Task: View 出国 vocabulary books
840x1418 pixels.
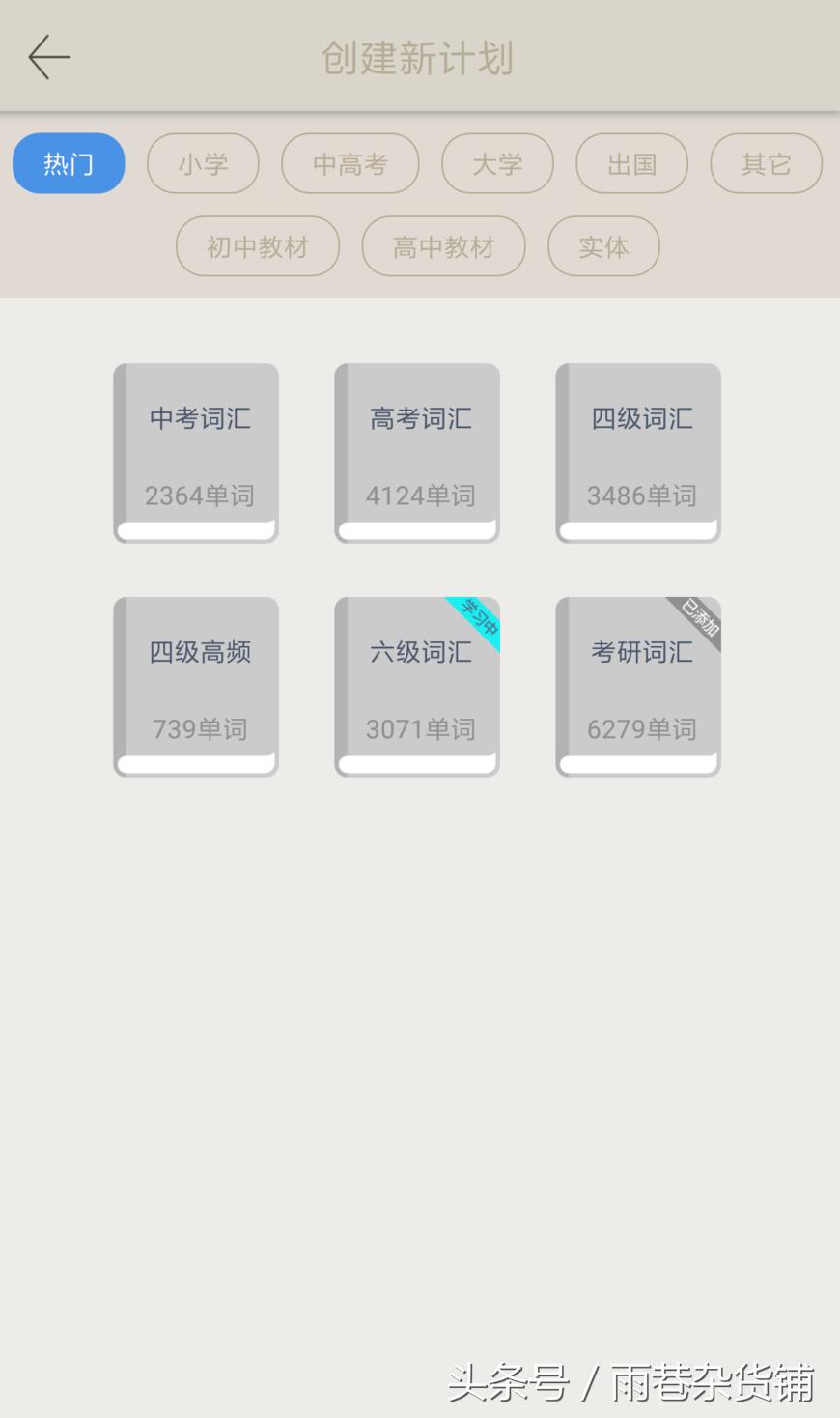Action: [x=631, y=163]
